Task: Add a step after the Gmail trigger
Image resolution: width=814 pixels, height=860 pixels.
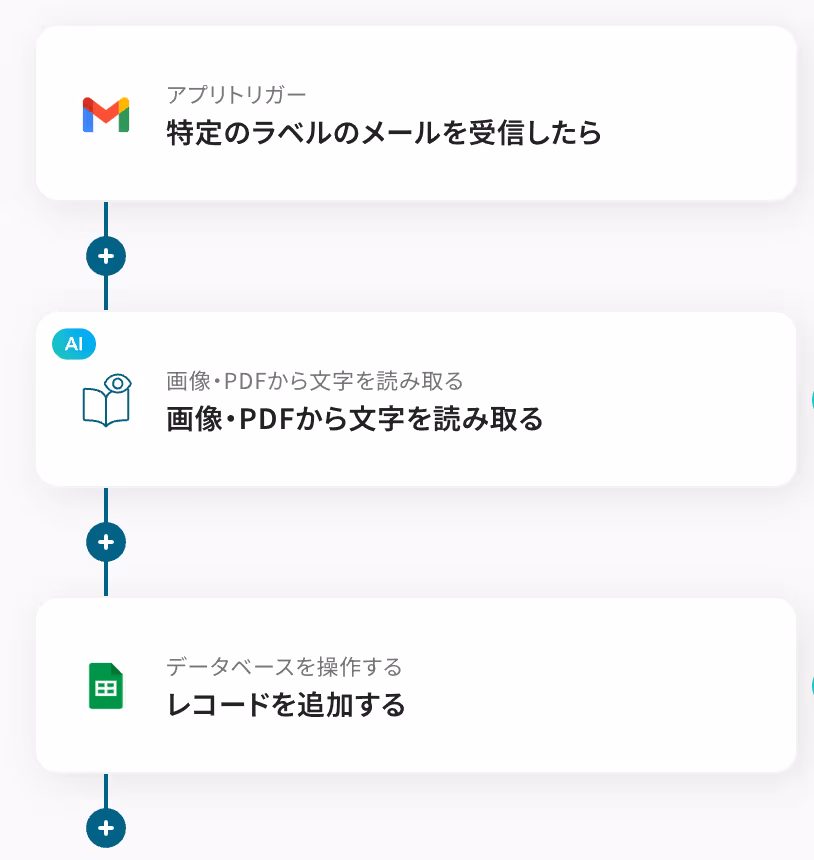Action: click(106, 256)
